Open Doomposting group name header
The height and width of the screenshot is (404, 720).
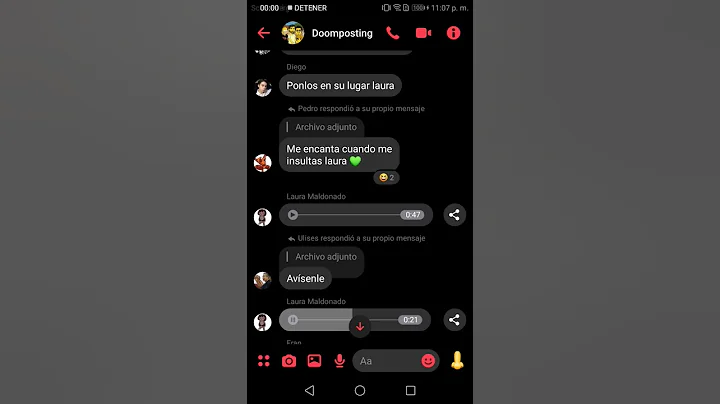click(341, 33)
